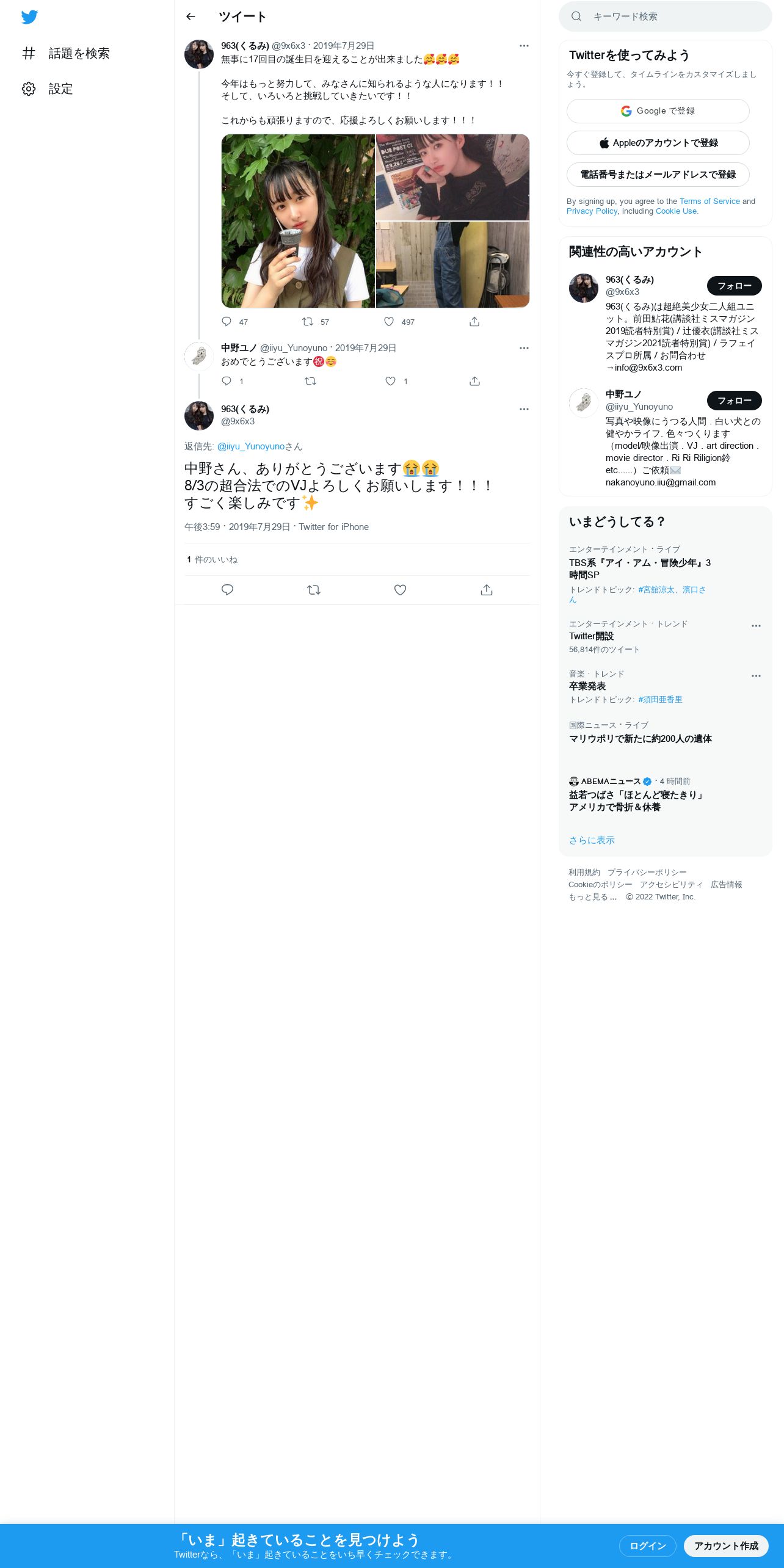Image resolution: width=784 pixels, height=1568 pixels.
Task: Follow the 中野ユノ account
Action: click(x=734, y=401)
